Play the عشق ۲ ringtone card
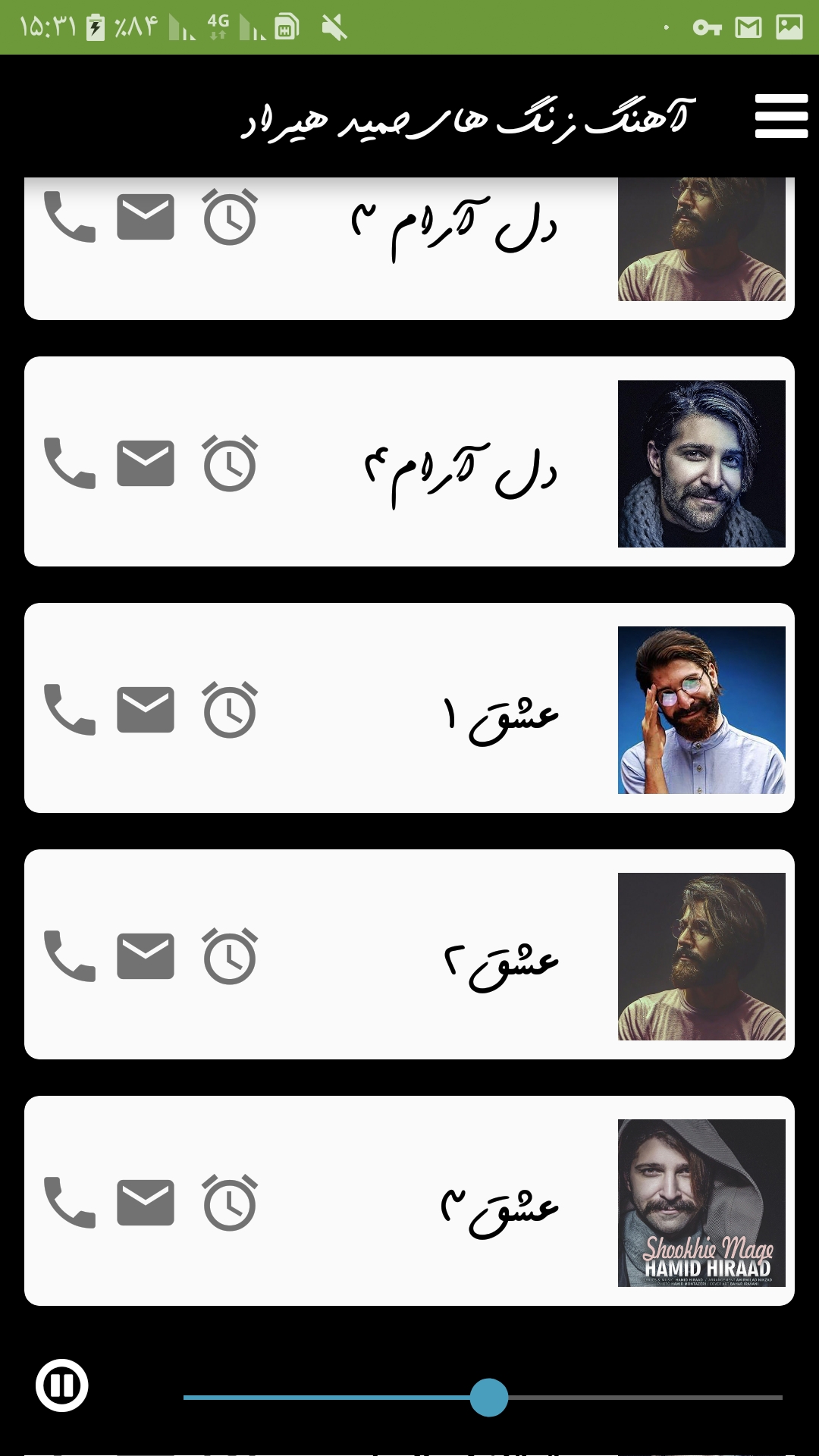819x1456 pixels. click(x=409, y=954)
